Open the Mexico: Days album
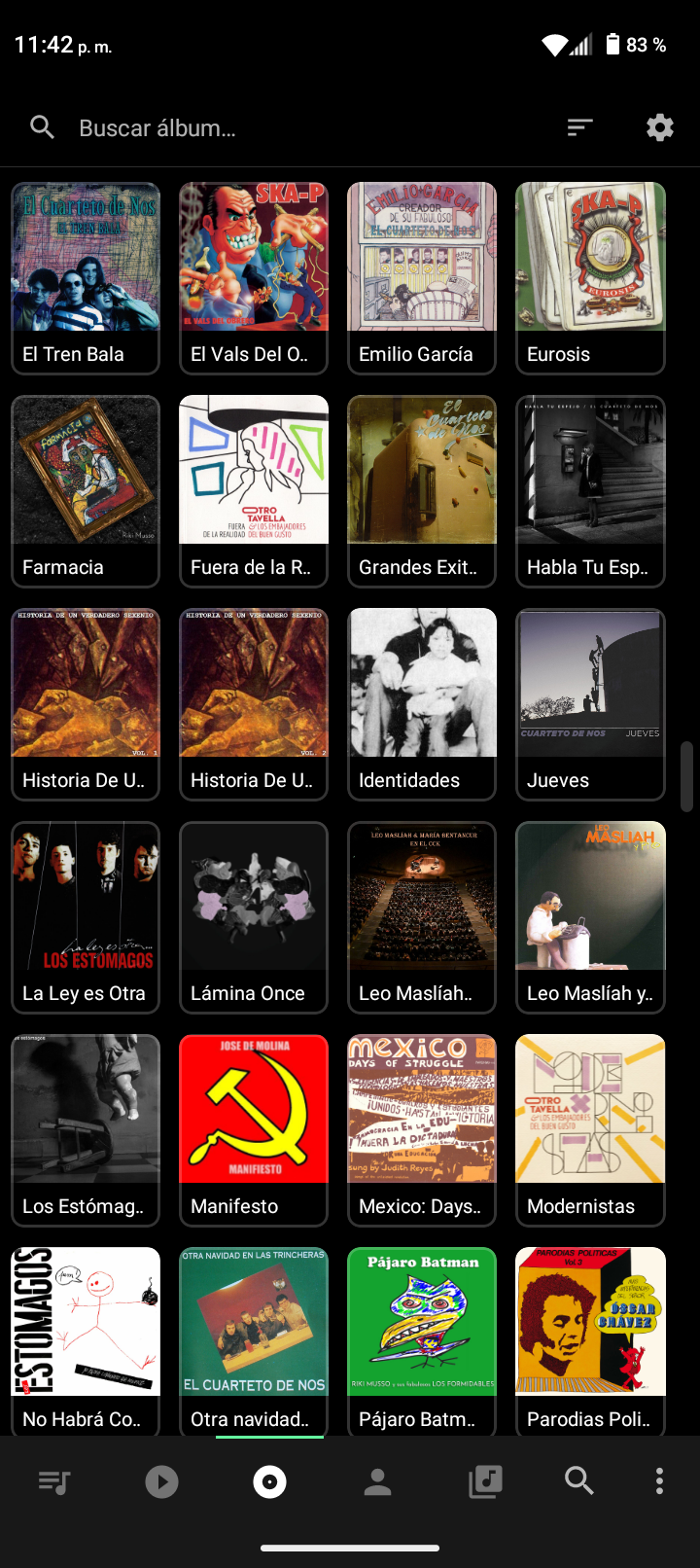Viewport: 700px width, 1568px height. 422,1130
